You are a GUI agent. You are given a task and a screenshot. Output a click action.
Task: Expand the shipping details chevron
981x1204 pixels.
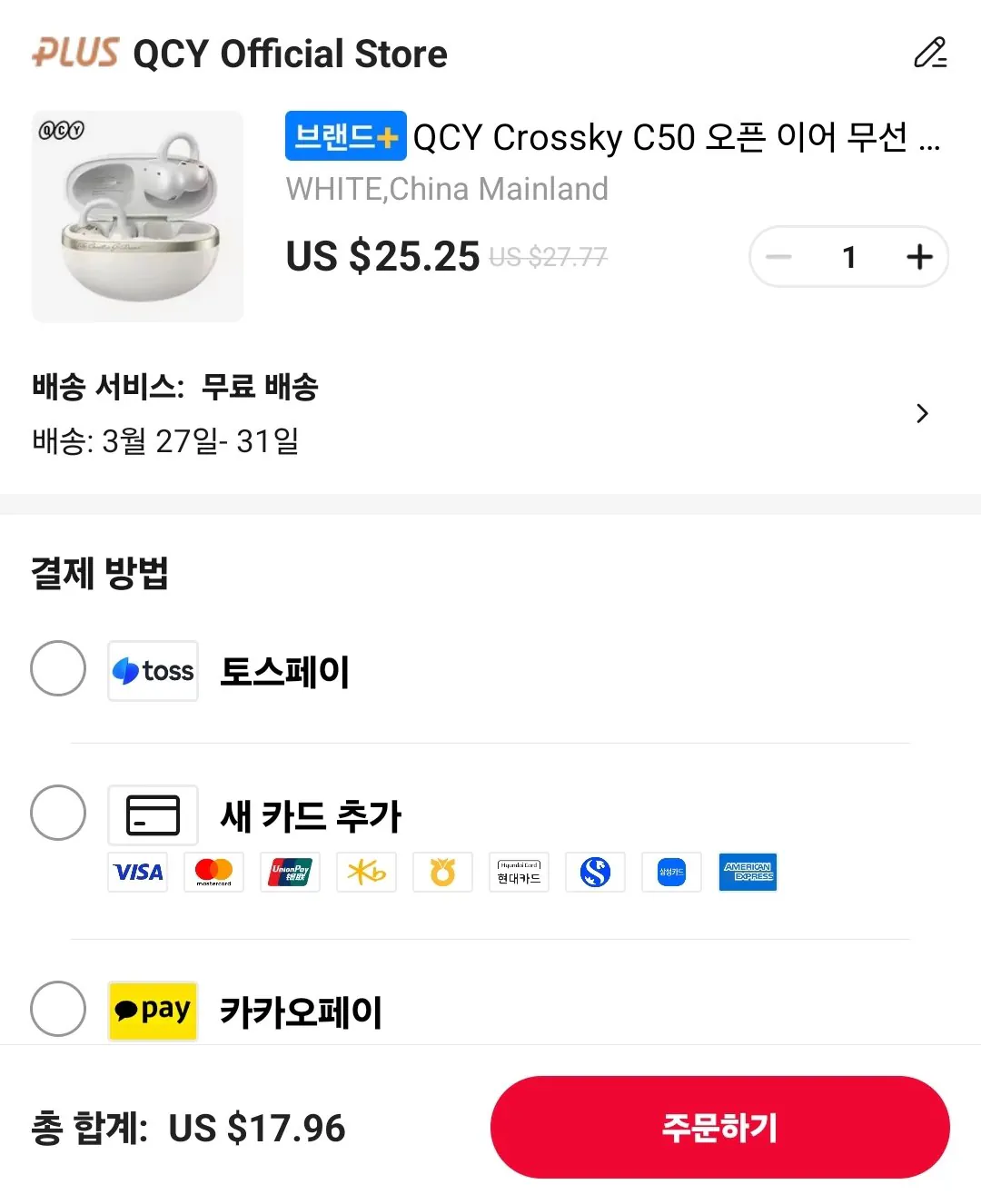923,413
